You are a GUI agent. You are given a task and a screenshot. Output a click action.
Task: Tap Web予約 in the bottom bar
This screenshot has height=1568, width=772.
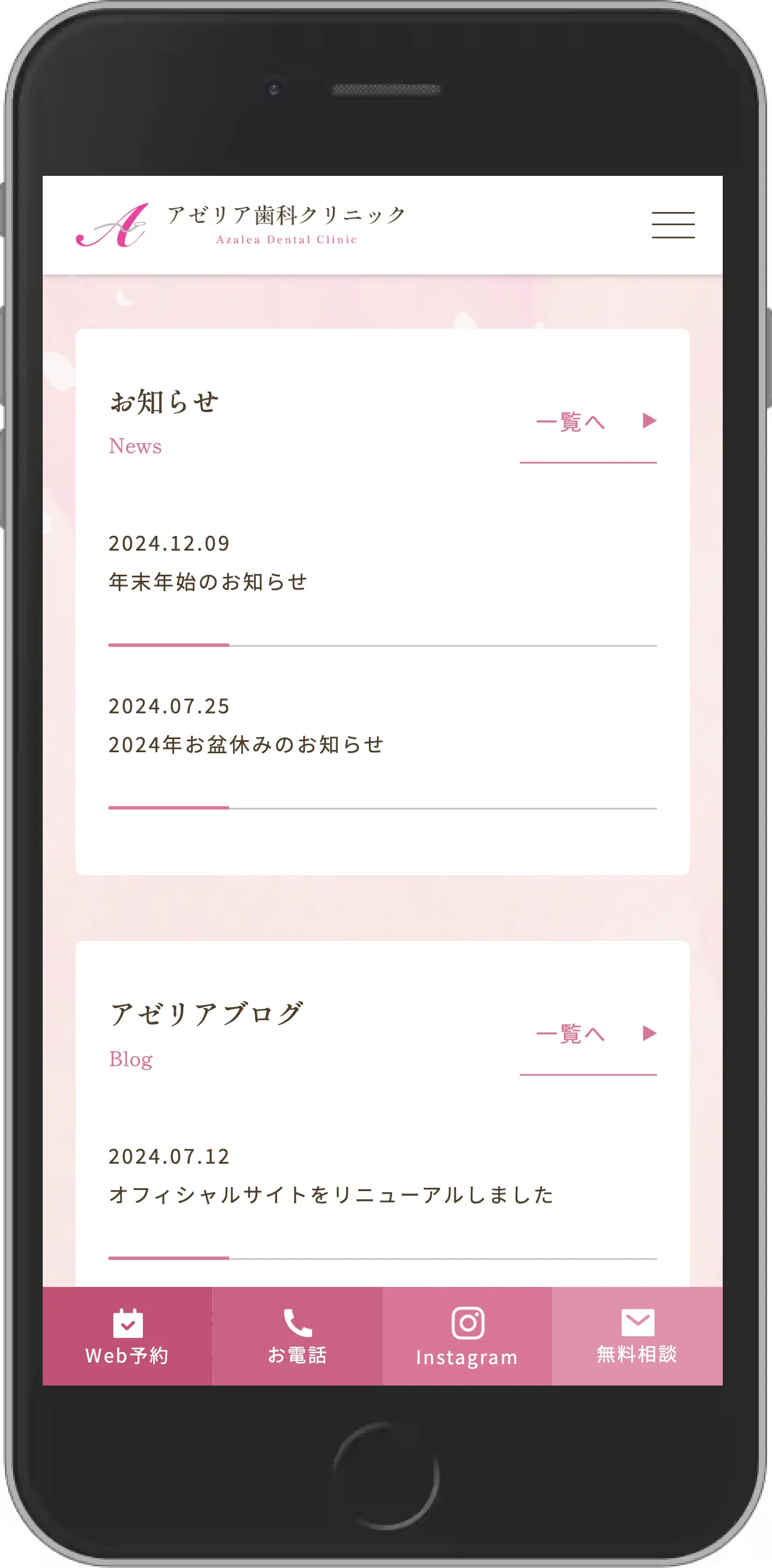(x=127, y=1336)
